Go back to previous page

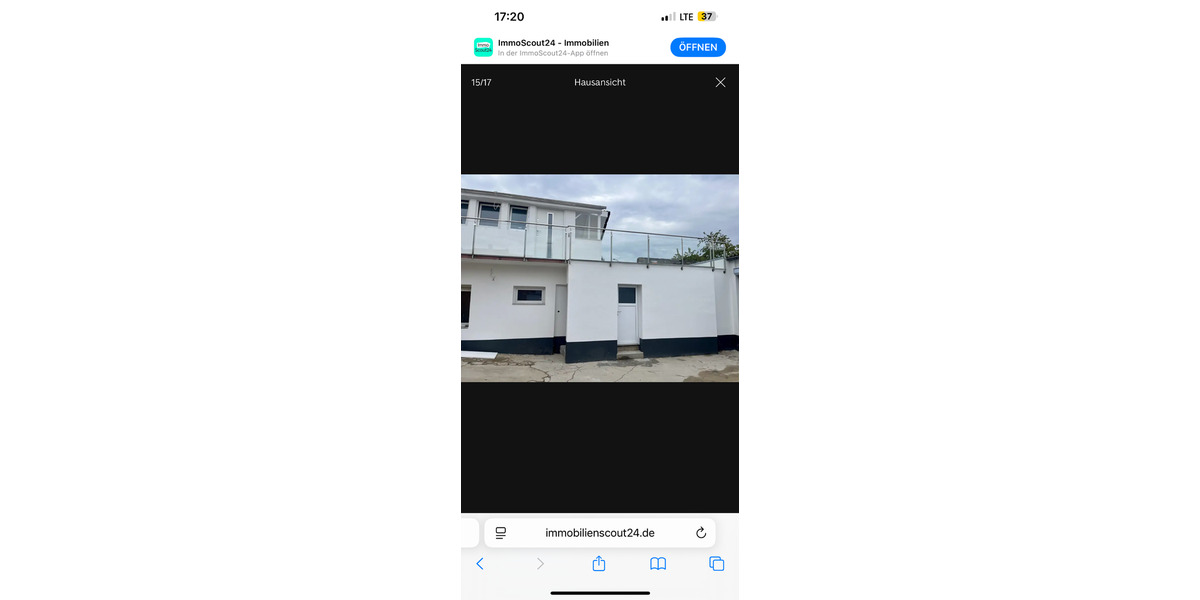480,564
